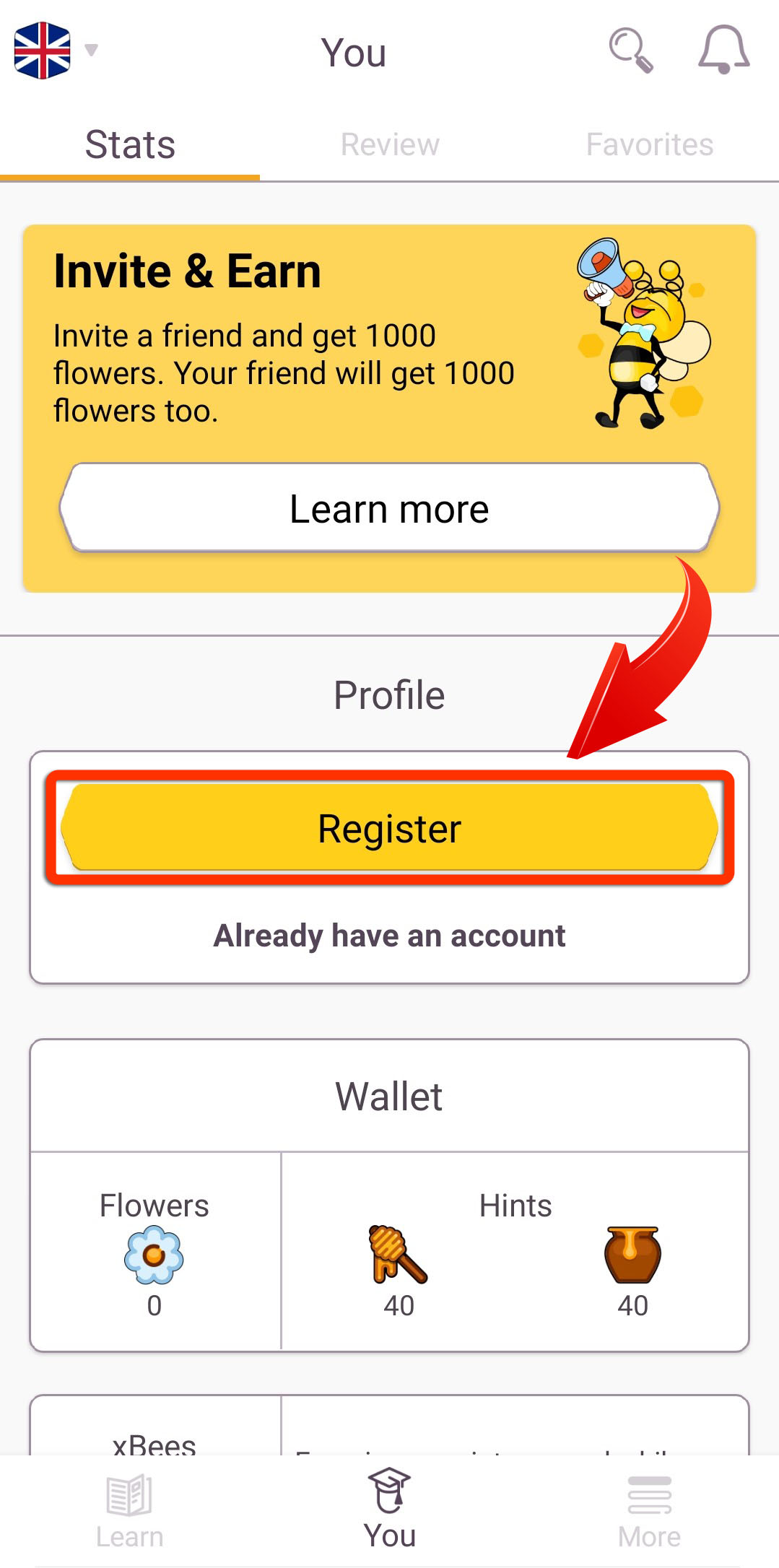Open the More menu tab
This screenshot has height=1568, width=779.
pyautogui.click(x=650, y=1512)
